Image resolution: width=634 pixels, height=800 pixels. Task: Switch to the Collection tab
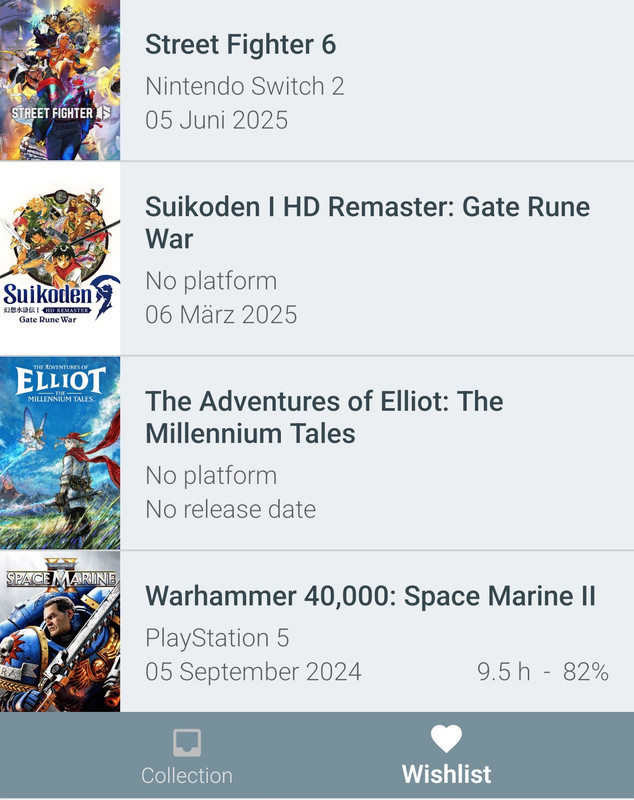[x=187, y=757]
